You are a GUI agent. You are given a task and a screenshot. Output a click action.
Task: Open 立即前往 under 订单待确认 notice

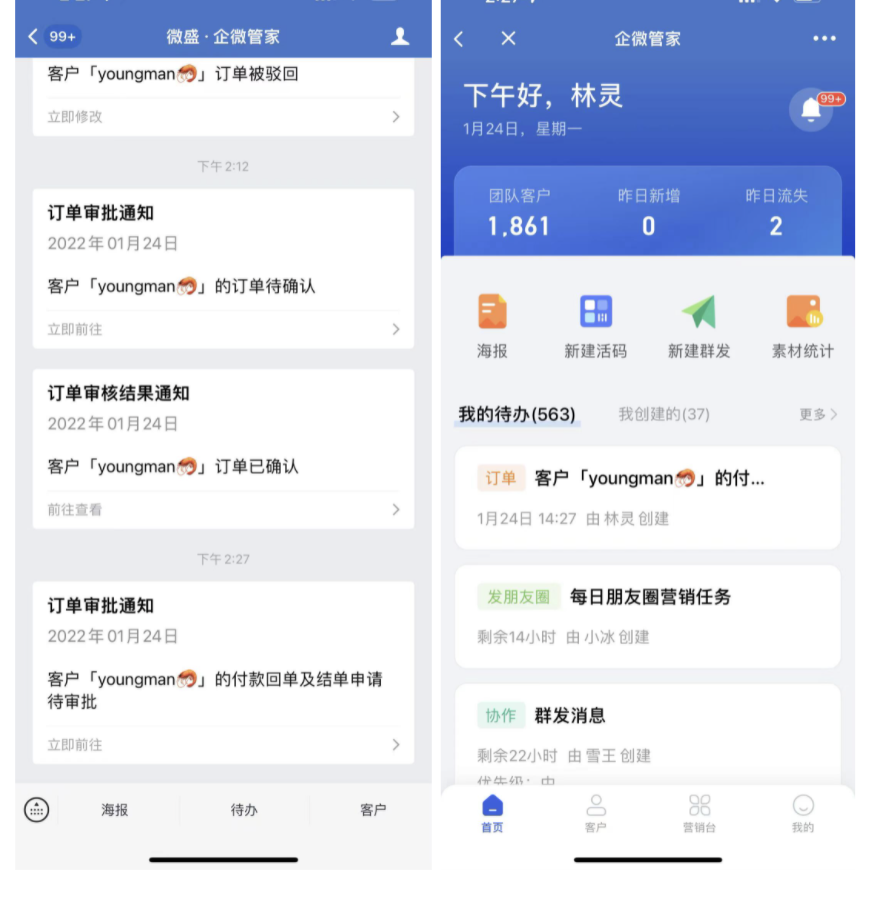[x=223, y=329]
